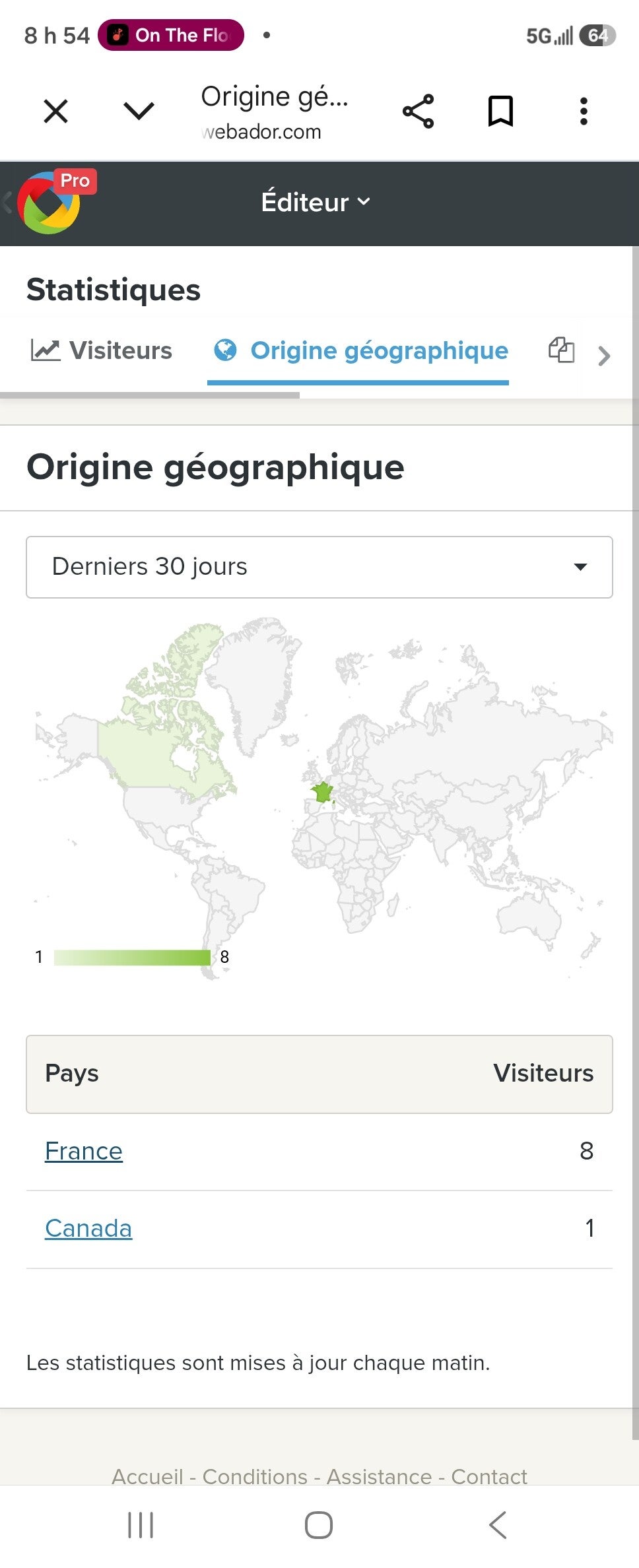Image resolution: width=639 pixels, height=1568 pixels.
Task: Bookmark this page
Action: (x=500, y=111)
